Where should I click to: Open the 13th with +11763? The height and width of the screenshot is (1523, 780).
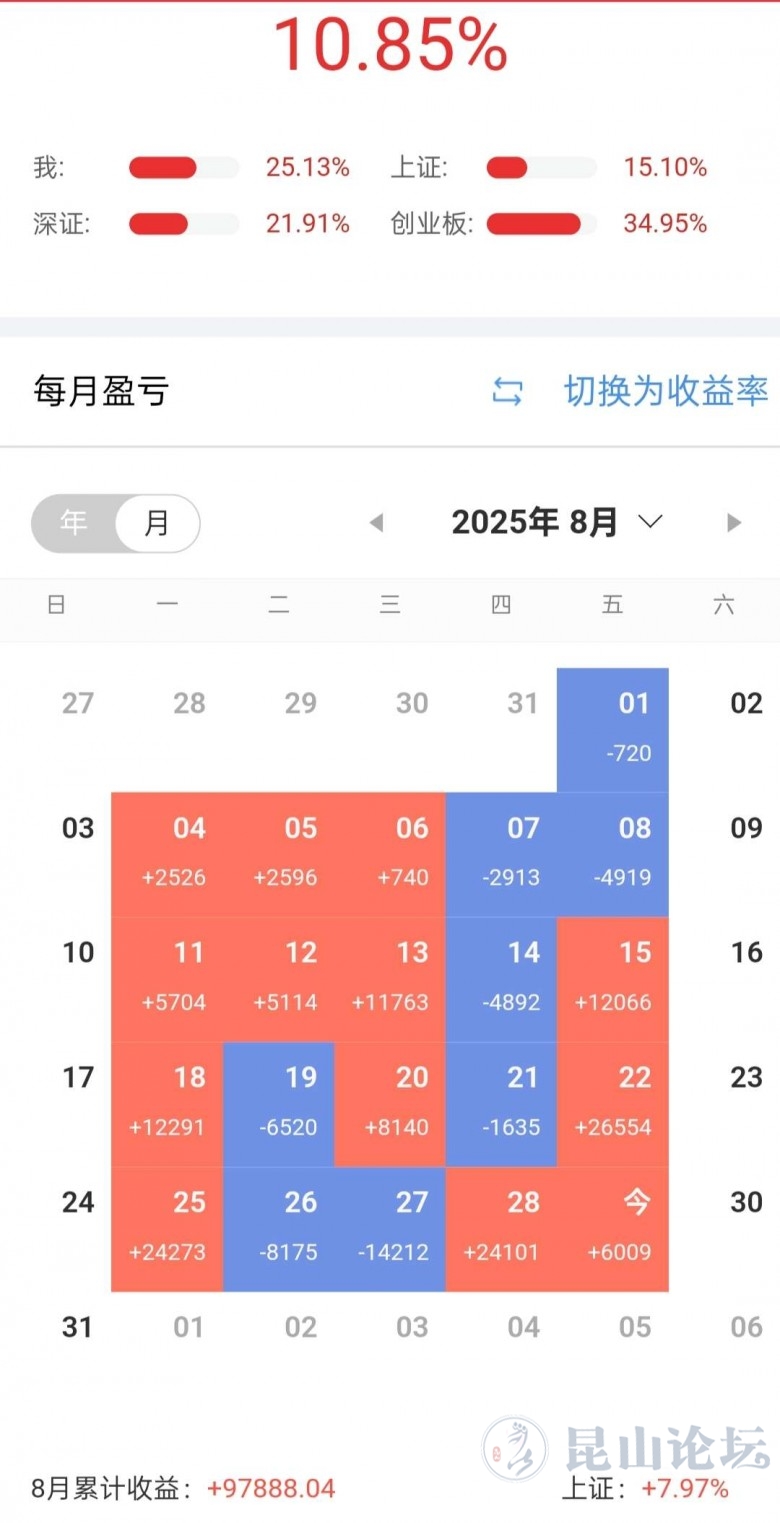point(390,980)
